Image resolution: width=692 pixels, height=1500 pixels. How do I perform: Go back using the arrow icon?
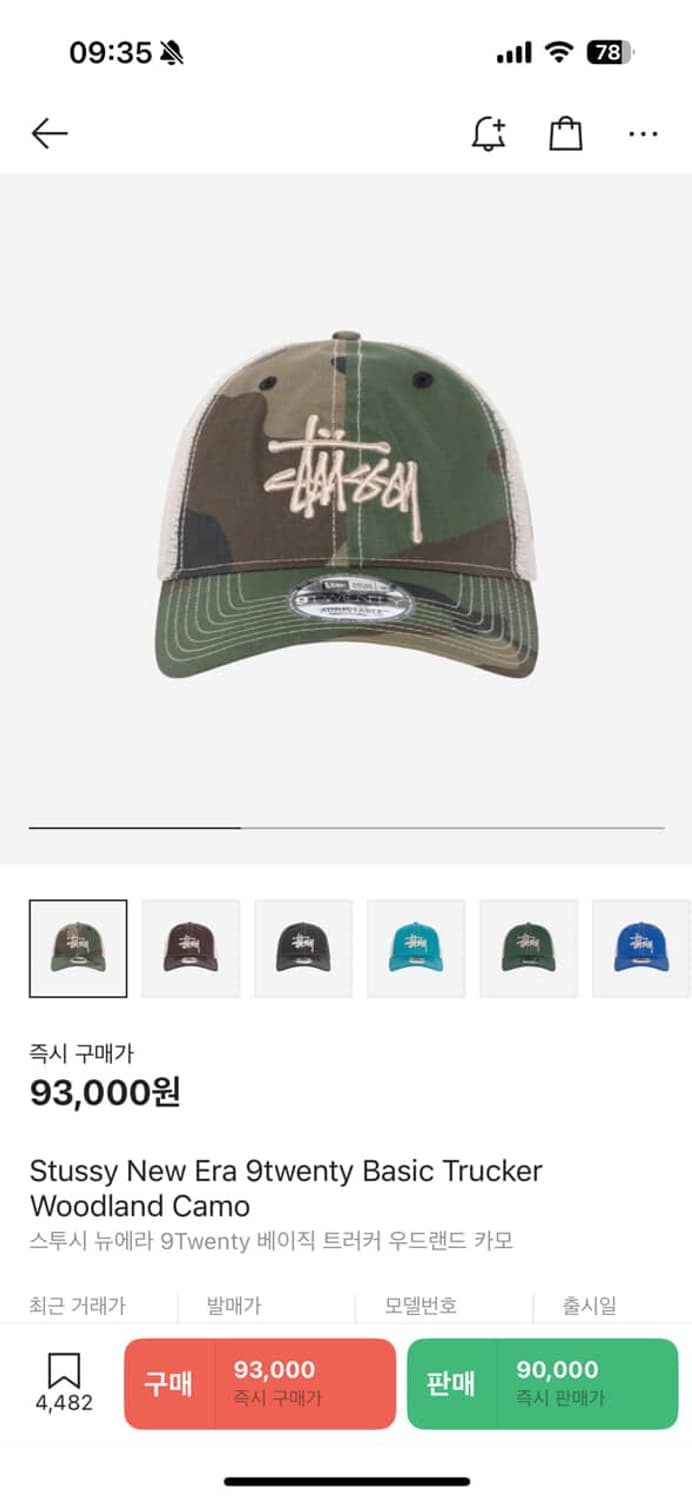[x=49, y=133]
